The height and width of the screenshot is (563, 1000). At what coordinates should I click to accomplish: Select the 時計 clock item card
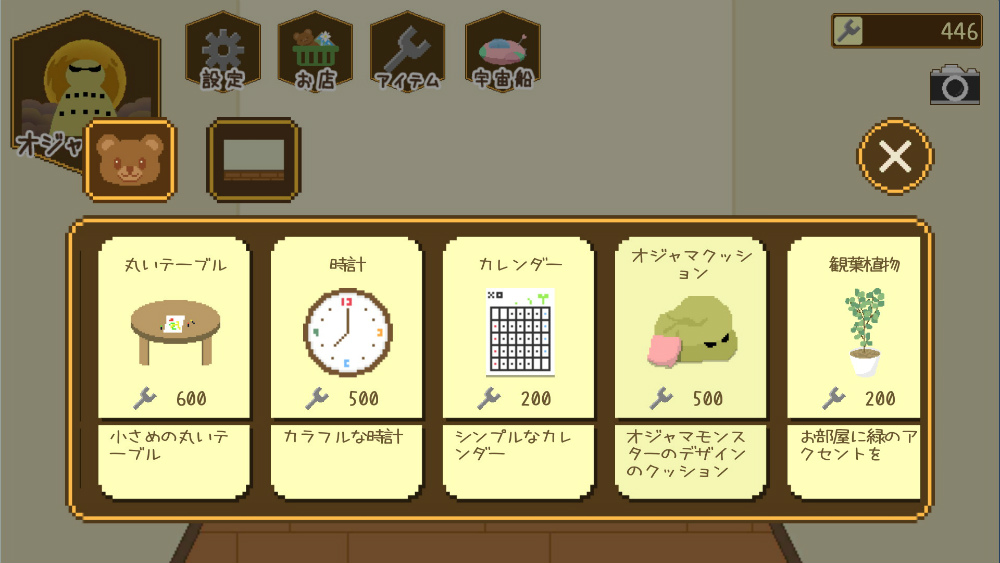[x=347, y=330]
